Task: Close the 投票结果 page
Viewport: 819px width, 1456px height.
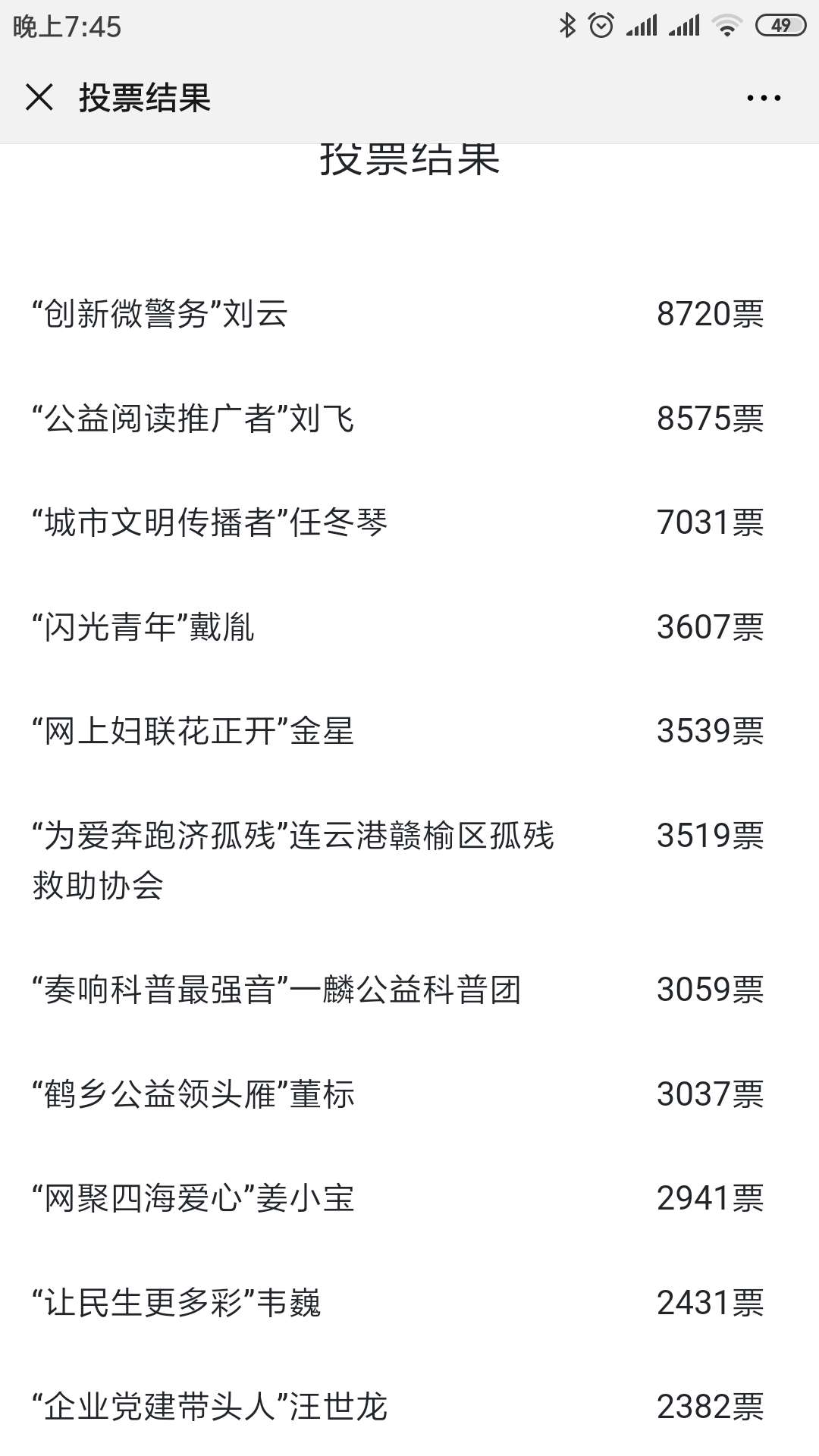Action: (39, 98)
